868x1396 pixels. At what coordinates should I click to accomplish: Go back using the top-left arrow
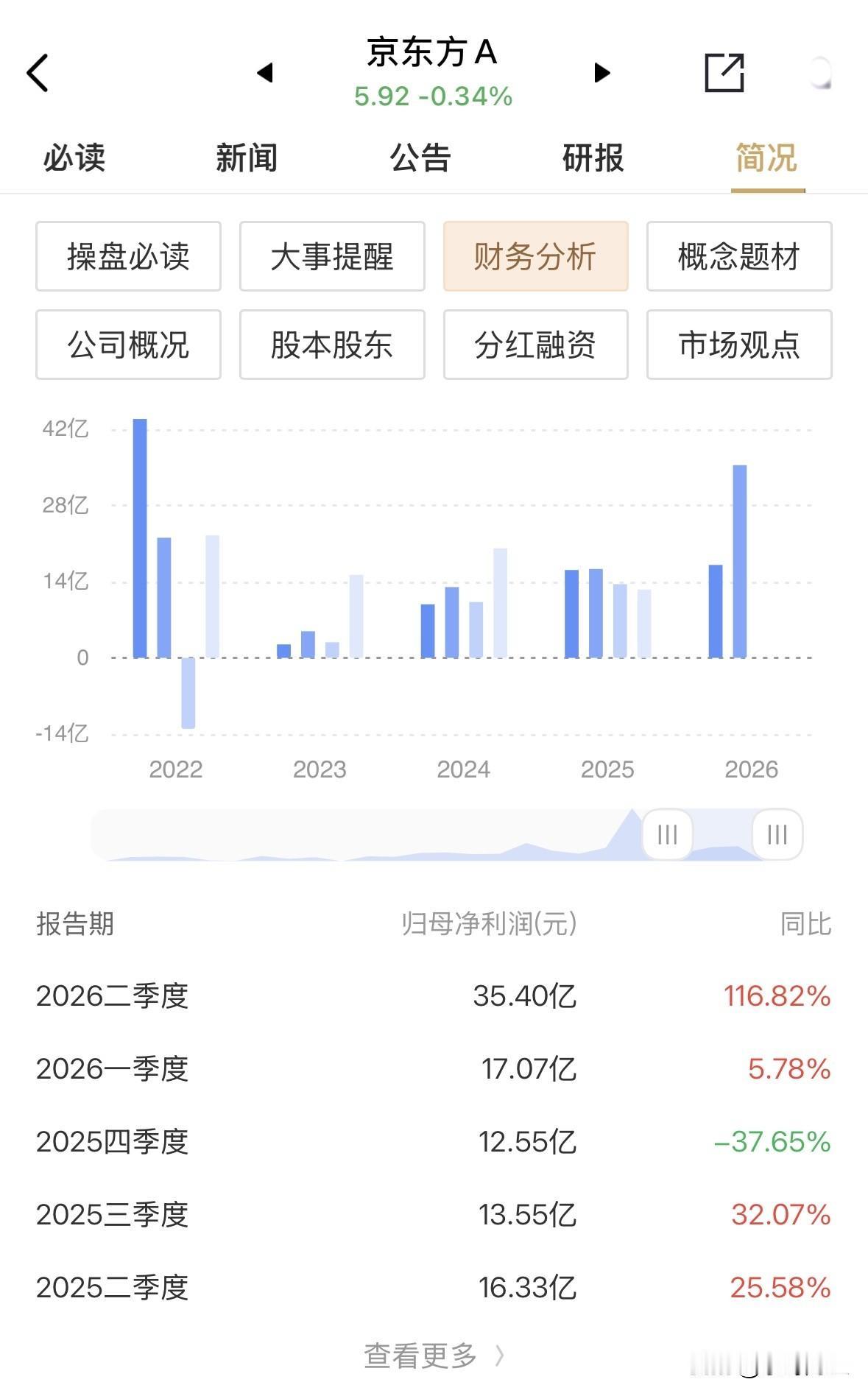[x=38, y=73]
